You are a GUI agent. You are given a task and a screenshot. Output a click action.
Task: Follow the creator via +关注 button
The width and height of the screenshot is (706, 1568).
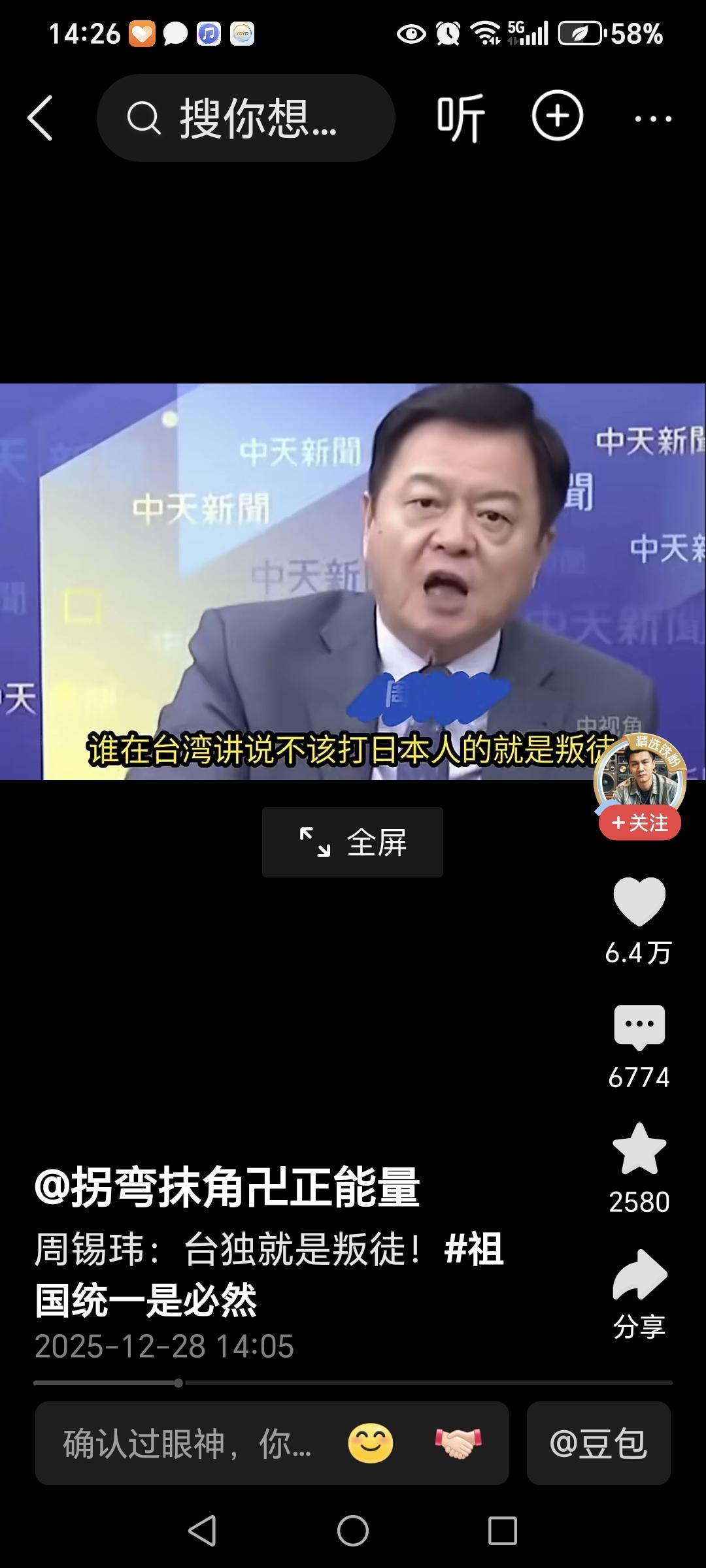[x=639, y=823]
